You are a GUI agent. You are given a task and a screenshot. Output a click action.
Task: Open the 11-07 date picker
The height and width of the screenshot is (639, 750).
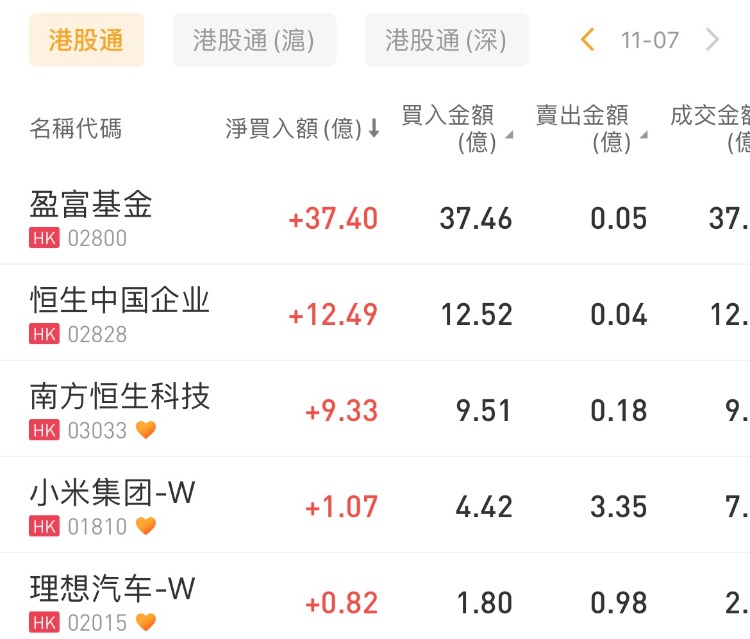click(x=650, y=40)
